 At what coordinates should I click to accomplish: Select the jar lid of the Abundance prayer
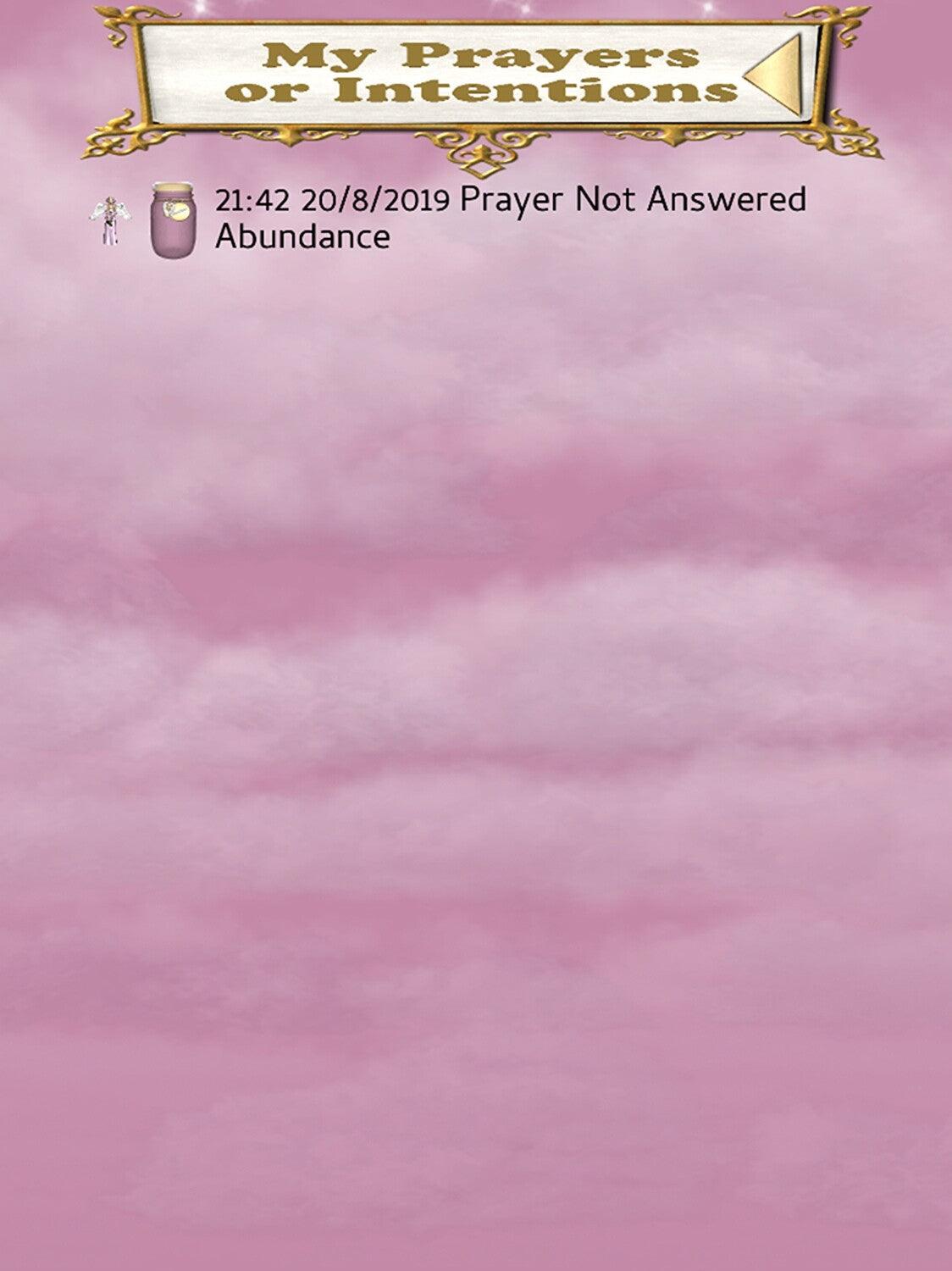(172, 186)
